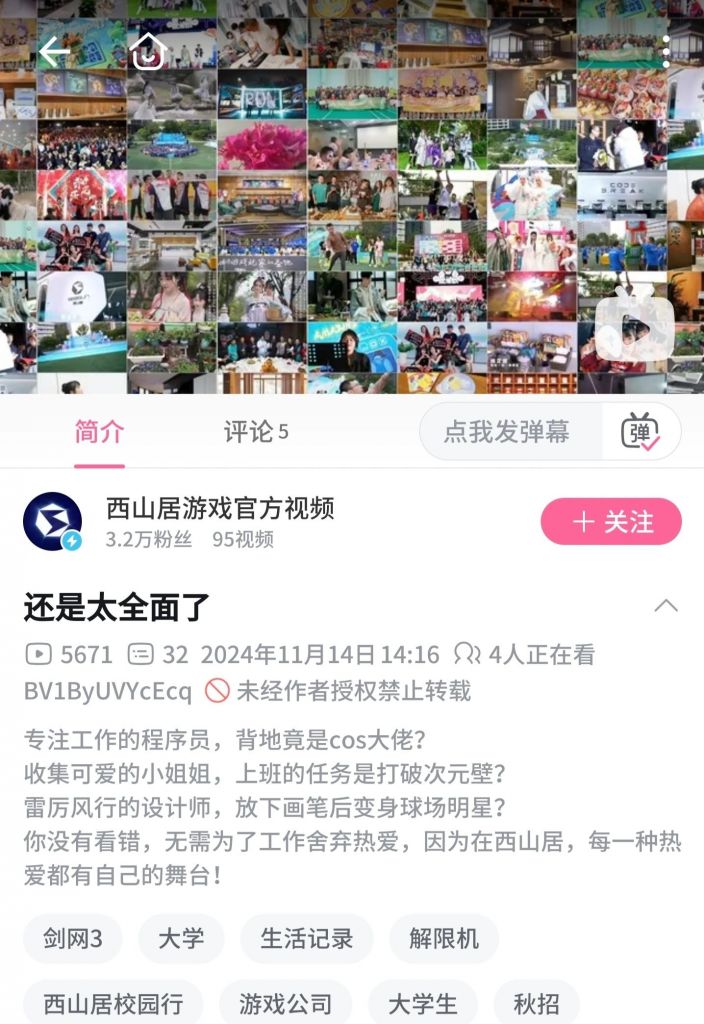
Task: Play the video with TV play icon
Action: click(x=634, y=325)
